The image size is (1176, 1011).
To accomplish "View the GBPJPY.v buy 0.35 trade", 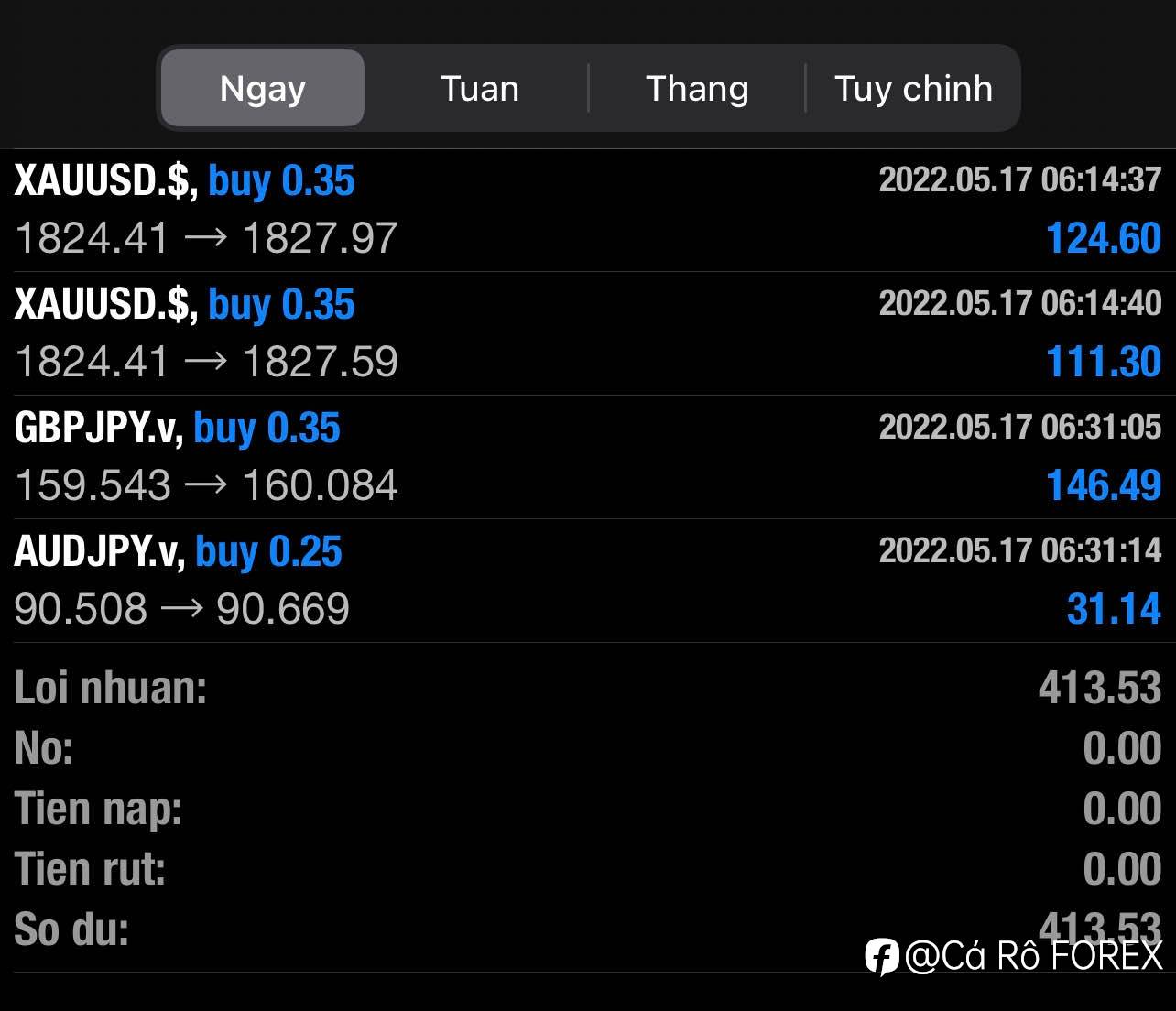I will pyautogui.click(x=586, y=457).
